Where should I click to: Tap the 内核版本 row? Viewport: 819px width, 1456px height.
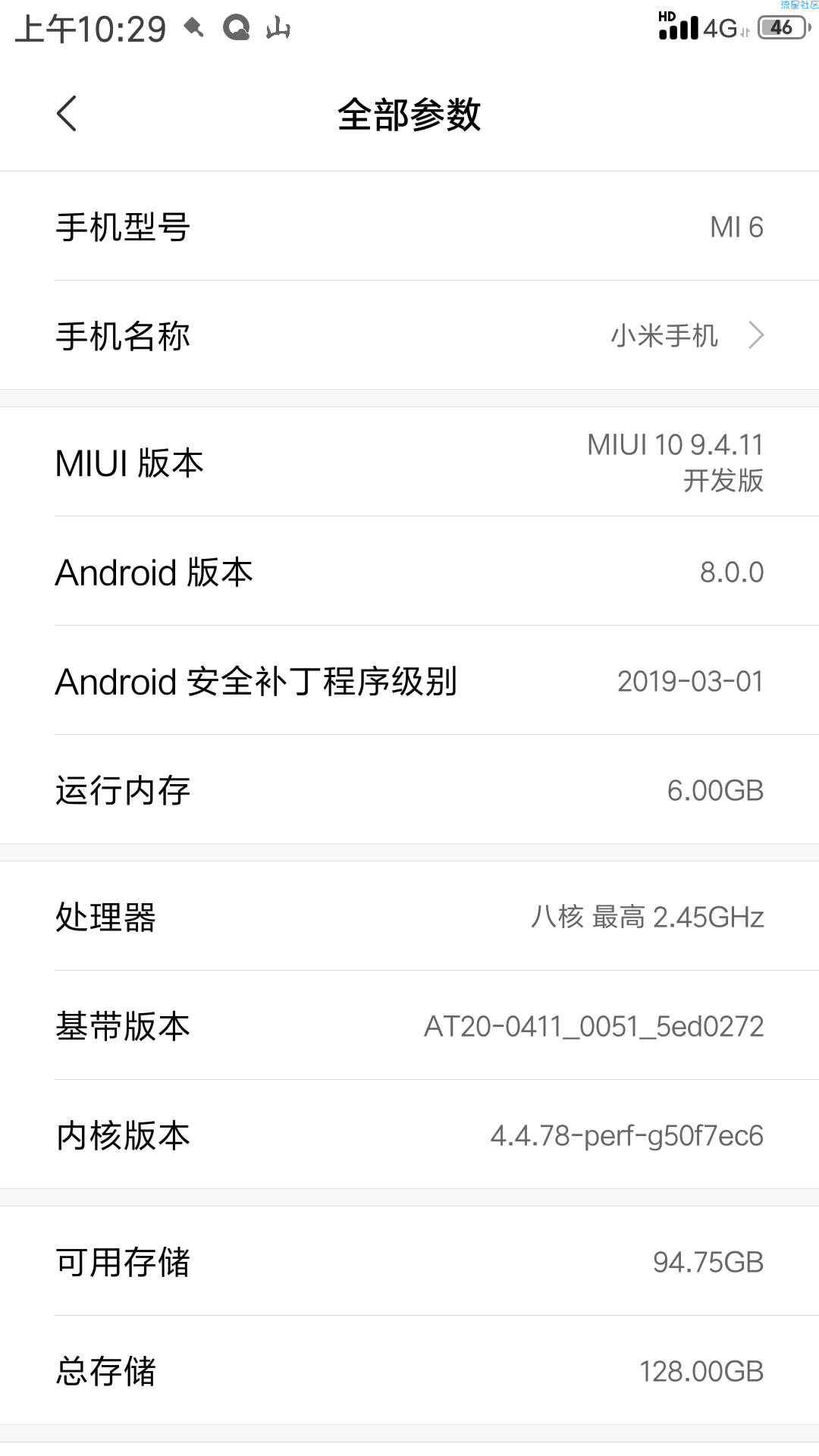[409, 1134]
